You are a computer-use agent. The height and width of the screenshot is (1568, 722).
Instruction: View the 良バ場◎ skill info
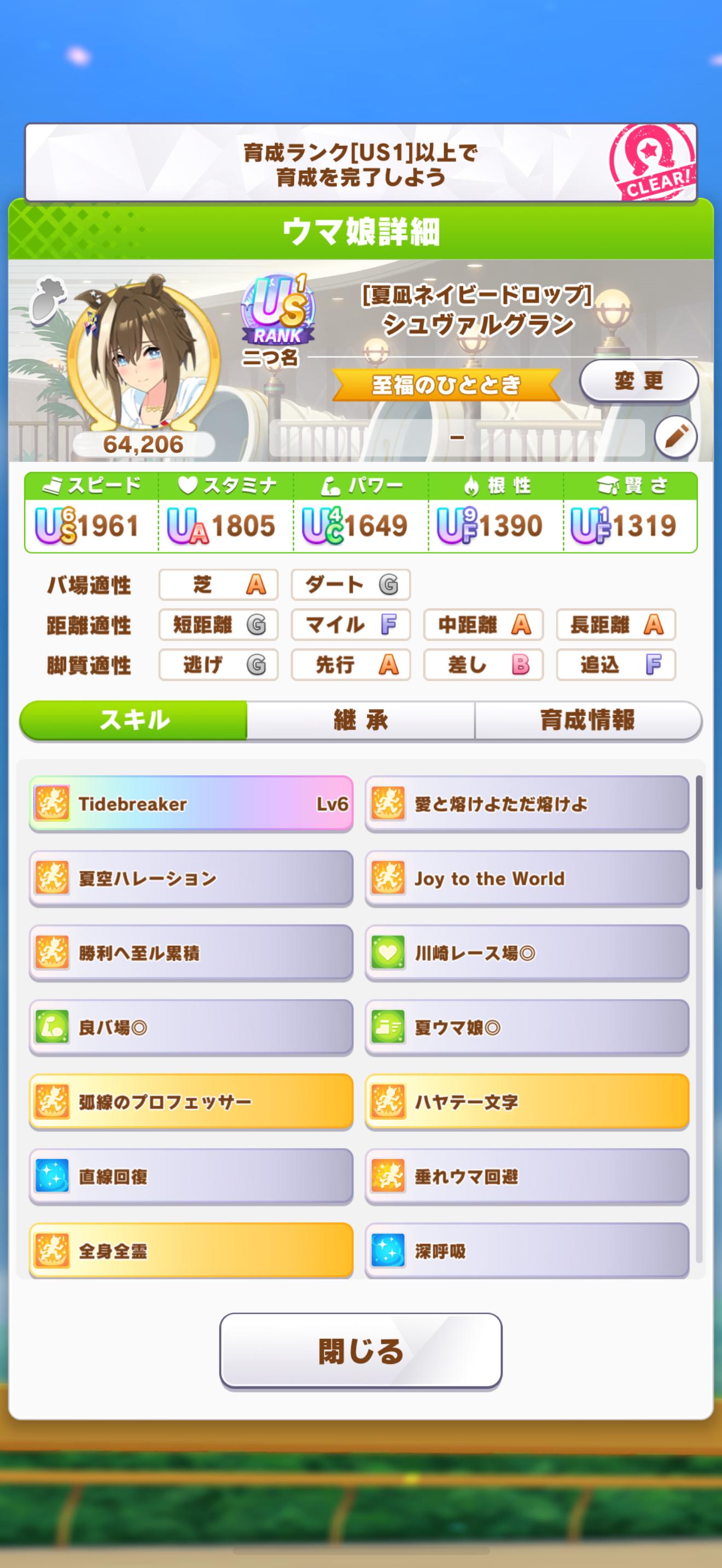coord(191,1027)
